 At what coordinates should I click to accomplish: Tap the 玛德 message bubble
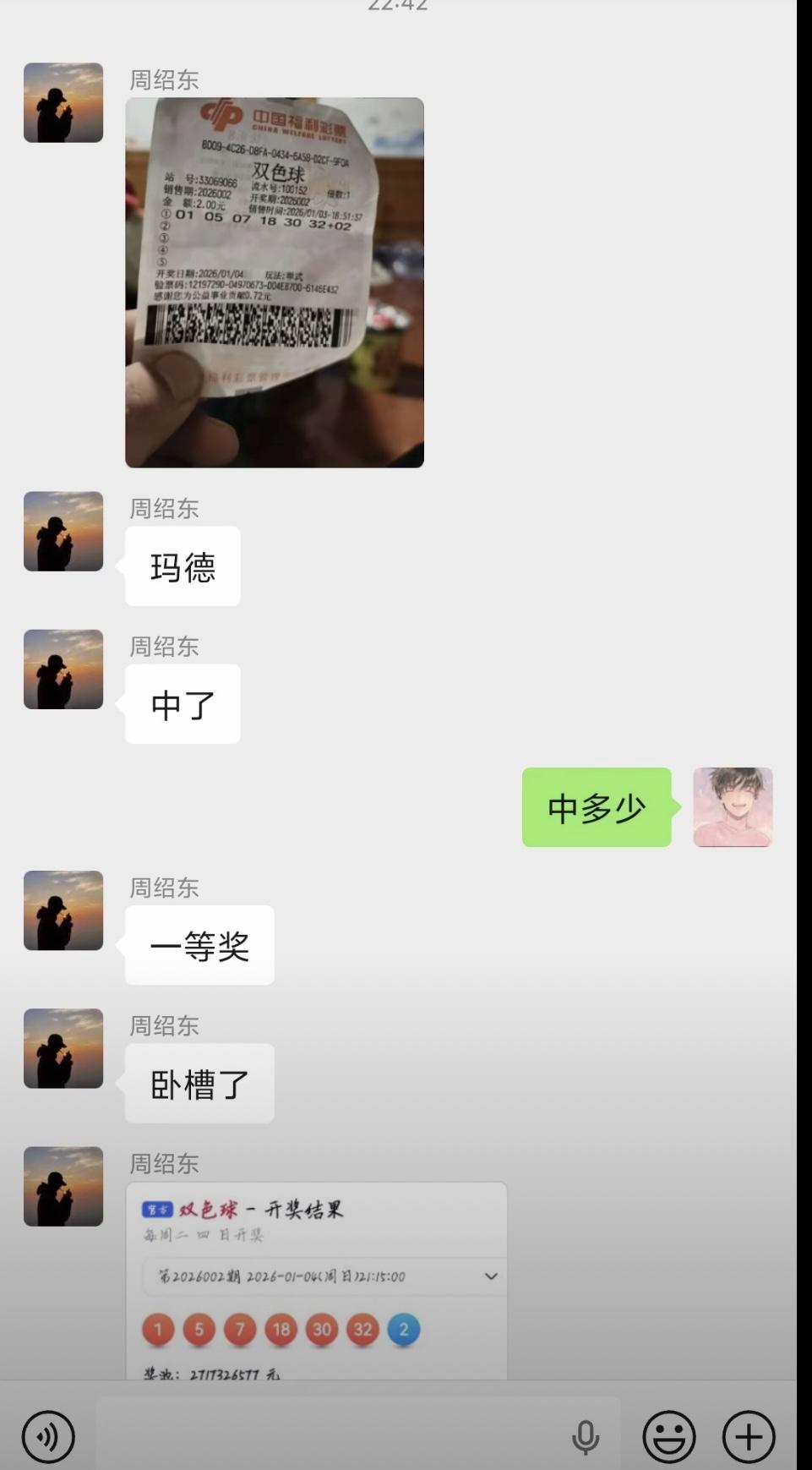click(183, 566)
